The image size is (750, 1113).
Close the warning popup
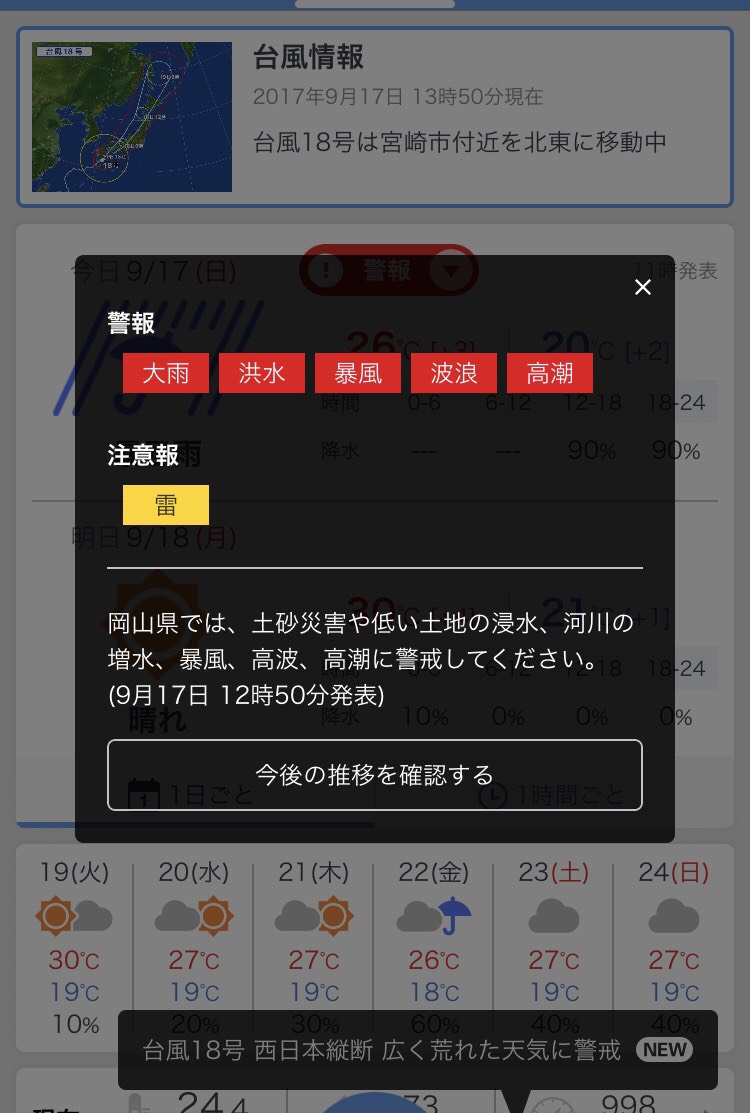[642, 288]
